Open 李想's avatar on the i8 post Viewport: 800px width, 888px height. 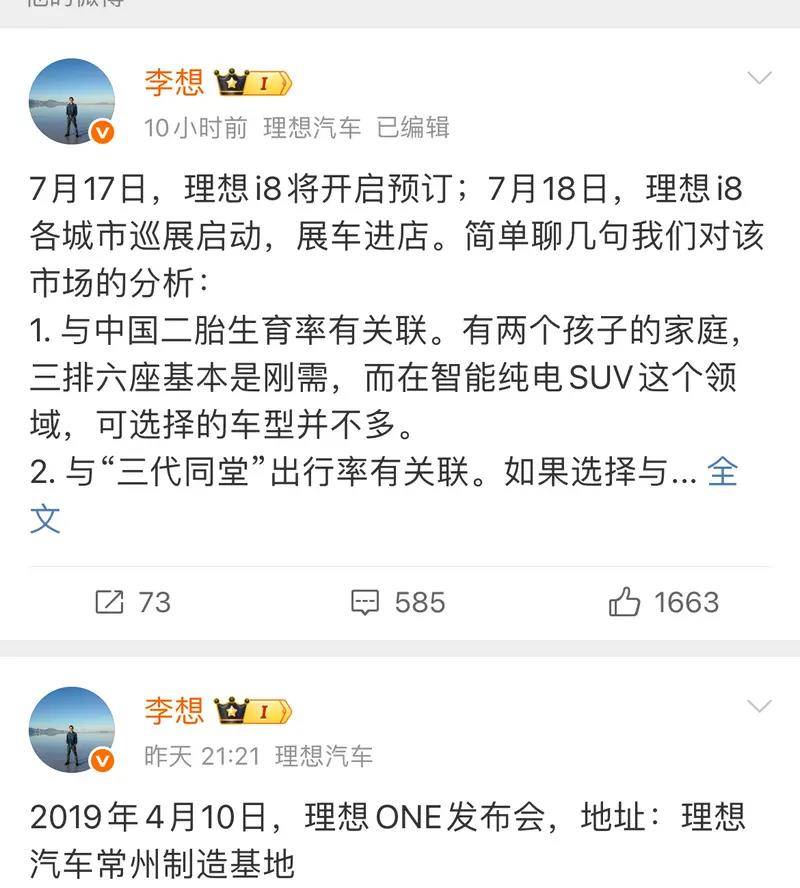[x=71, y=102]
